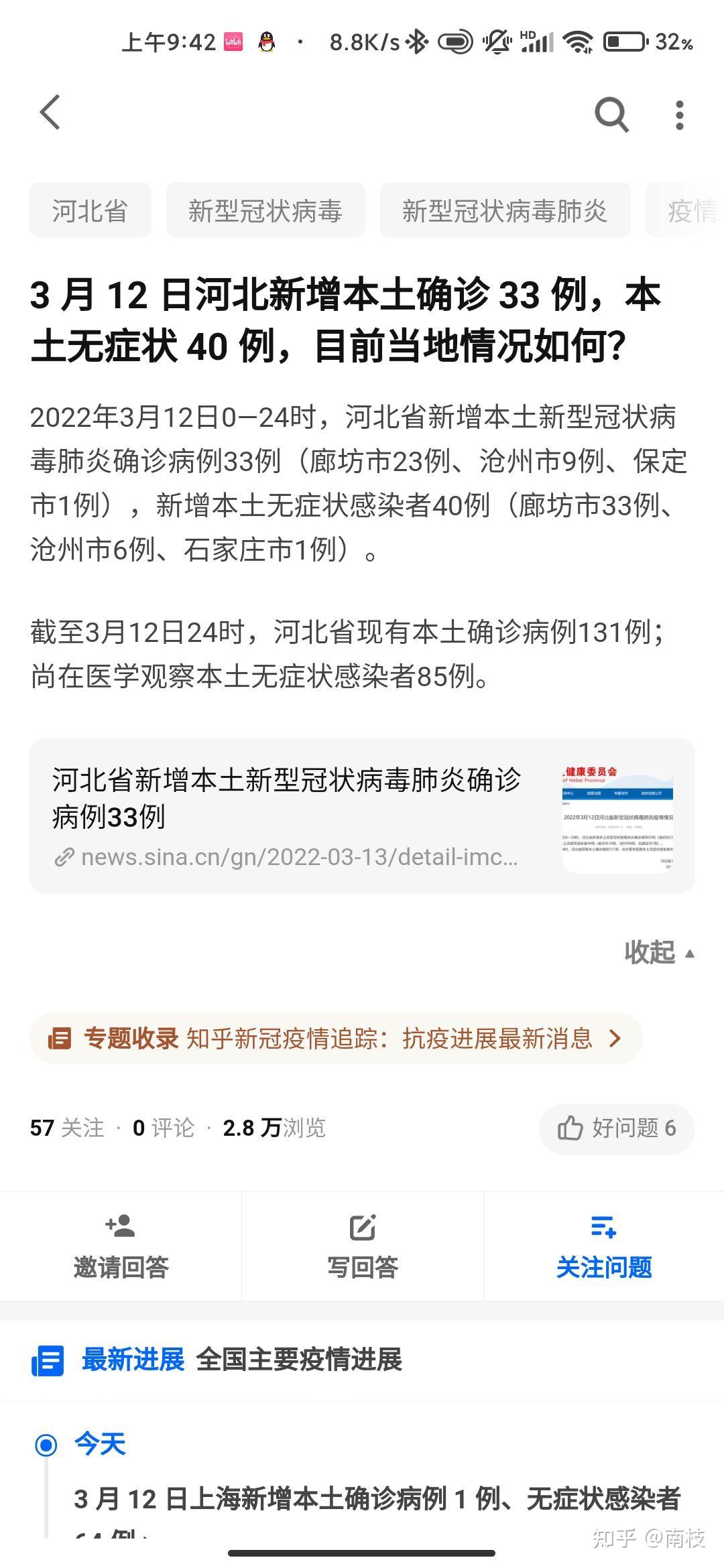Open the search icon in the top bar
724x1568 pixels.
click(612, 115)
